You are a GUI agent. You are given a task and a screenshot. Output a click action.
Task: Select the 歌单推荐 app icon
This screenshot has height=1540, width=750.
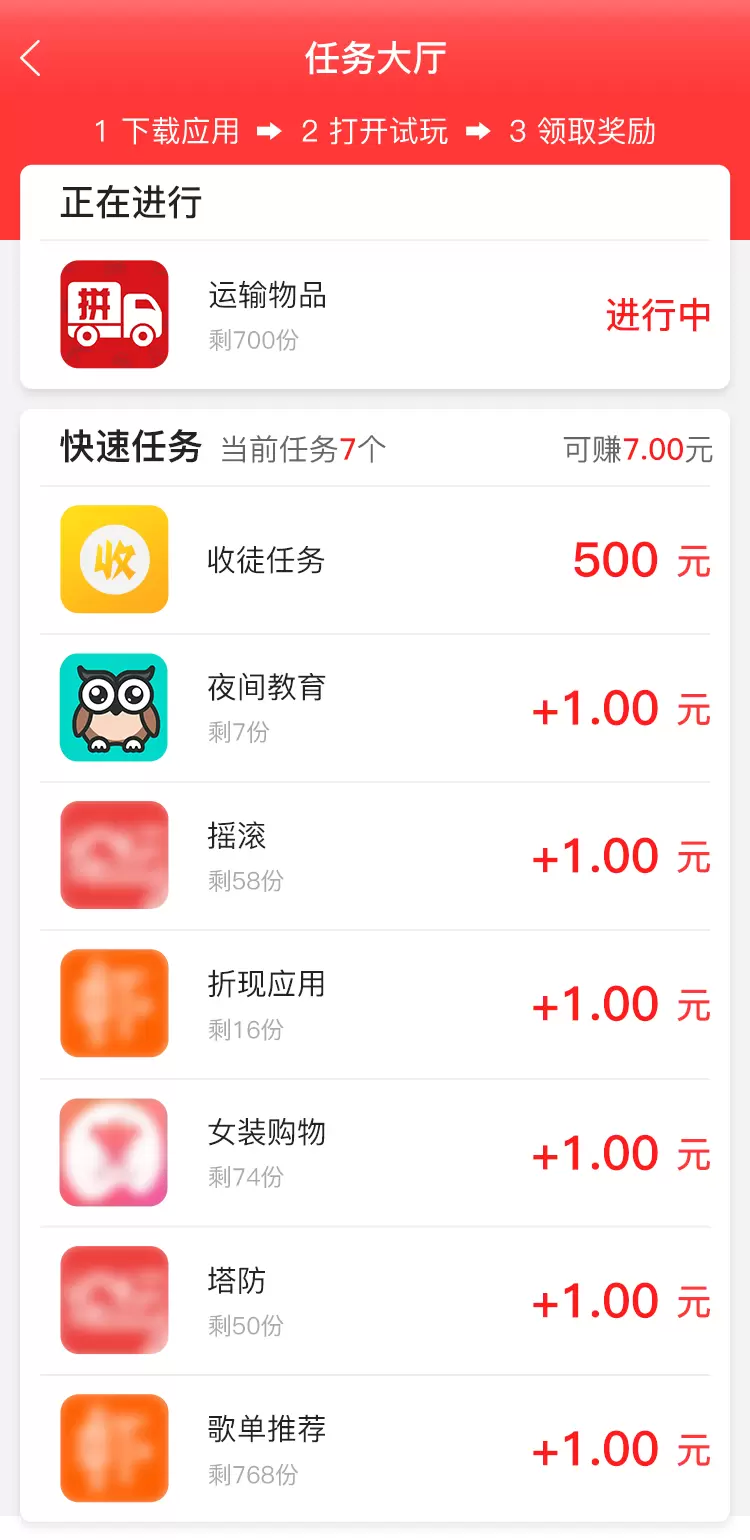(x=113, y=1447)
